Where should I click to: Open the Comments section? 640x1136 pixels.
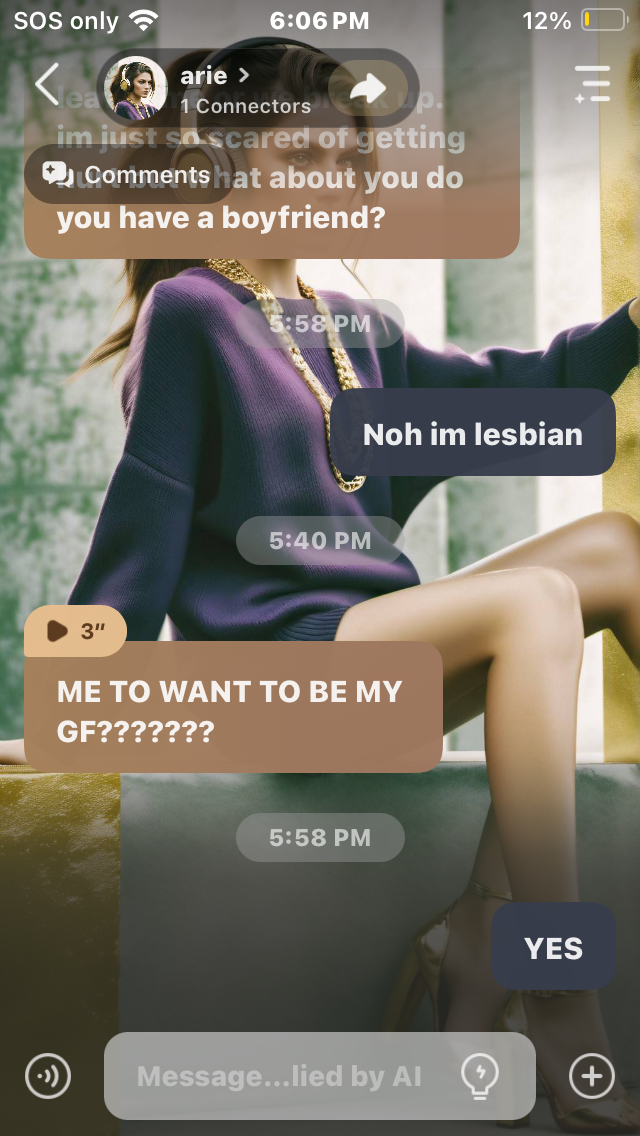click(x=127, y=174)
